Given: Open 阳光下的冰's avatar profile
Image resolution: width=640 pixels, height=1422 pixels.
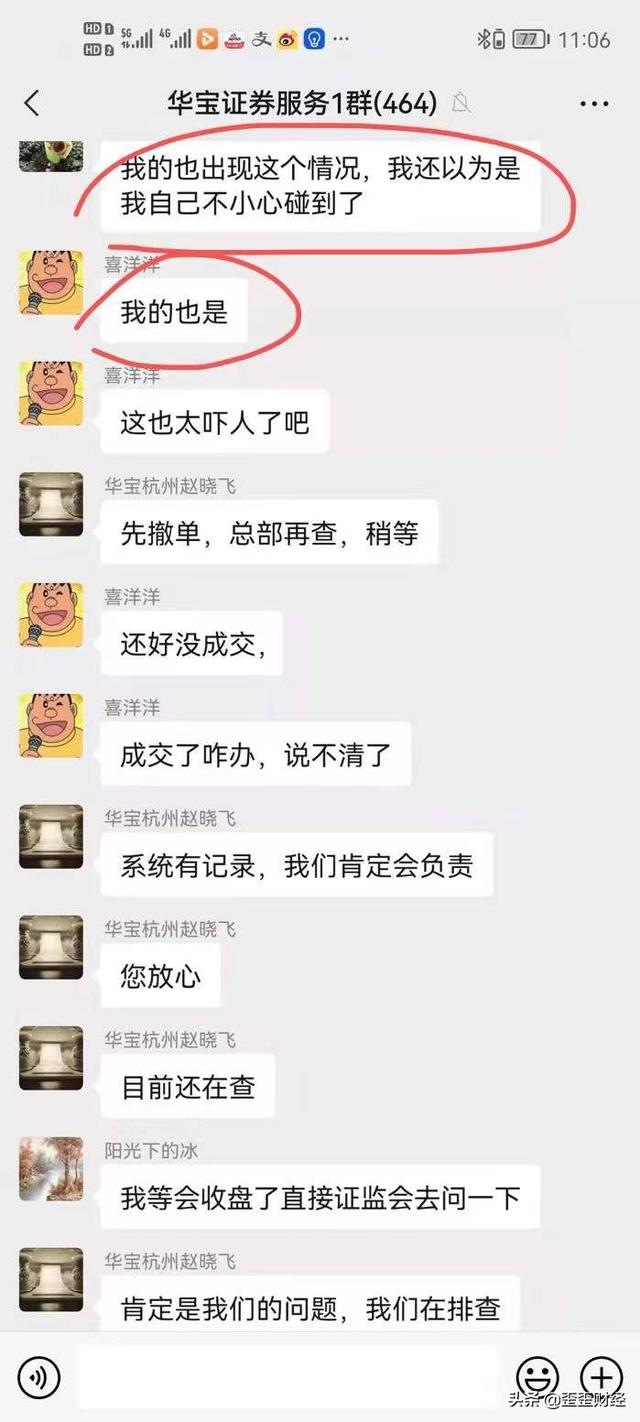Looking at the screenshot, I should [51, 1169].
